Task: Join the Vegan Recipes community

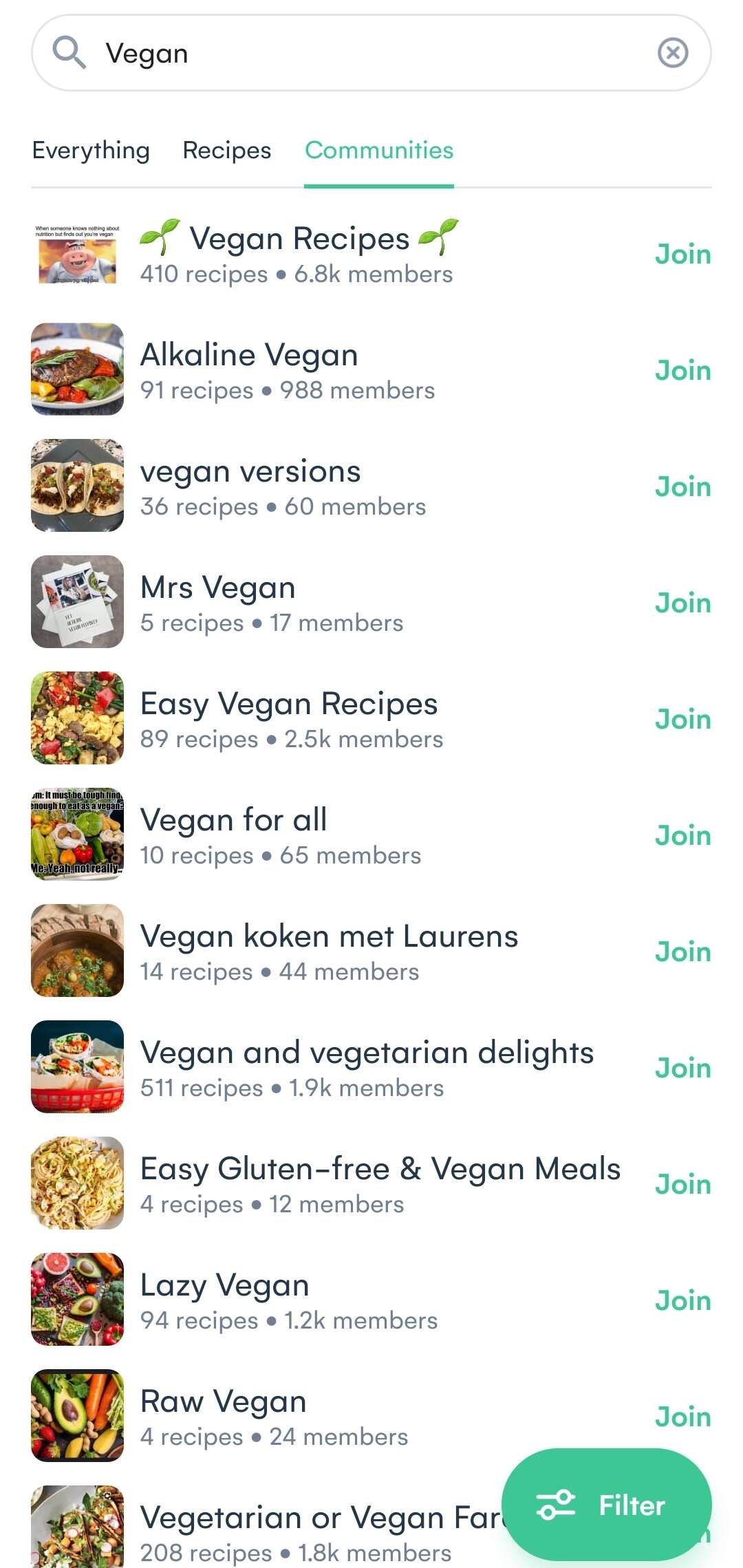Action: pos(682,254)
